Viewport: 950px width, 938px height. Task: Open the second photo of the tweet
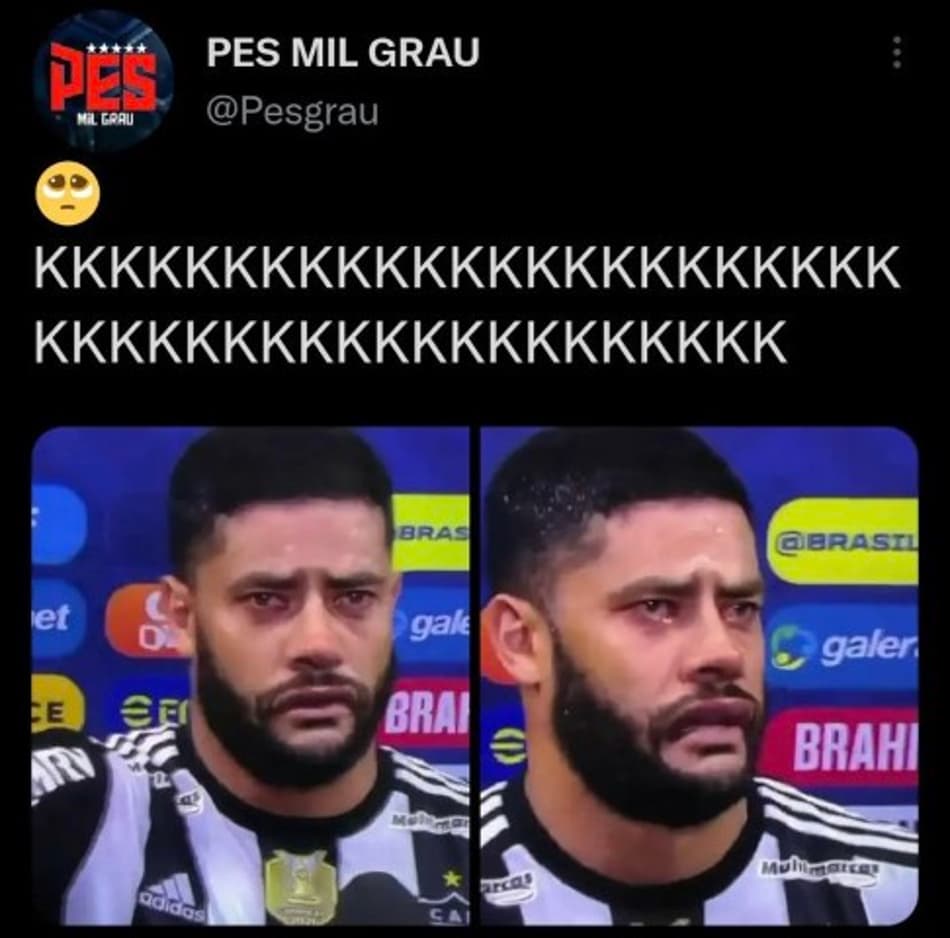(699, 675)
